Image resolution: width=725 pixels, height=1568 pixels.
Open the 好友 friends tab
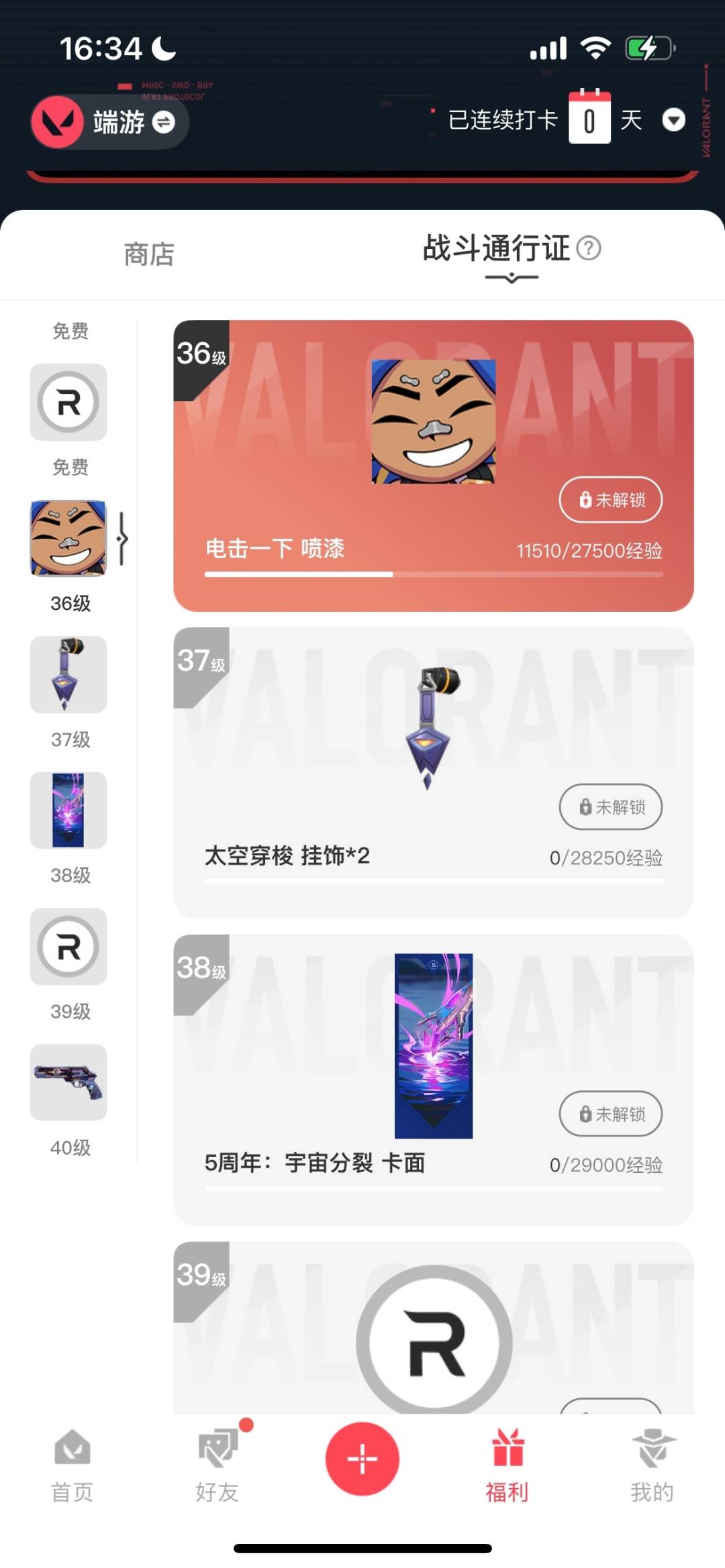click(217, 1466)
